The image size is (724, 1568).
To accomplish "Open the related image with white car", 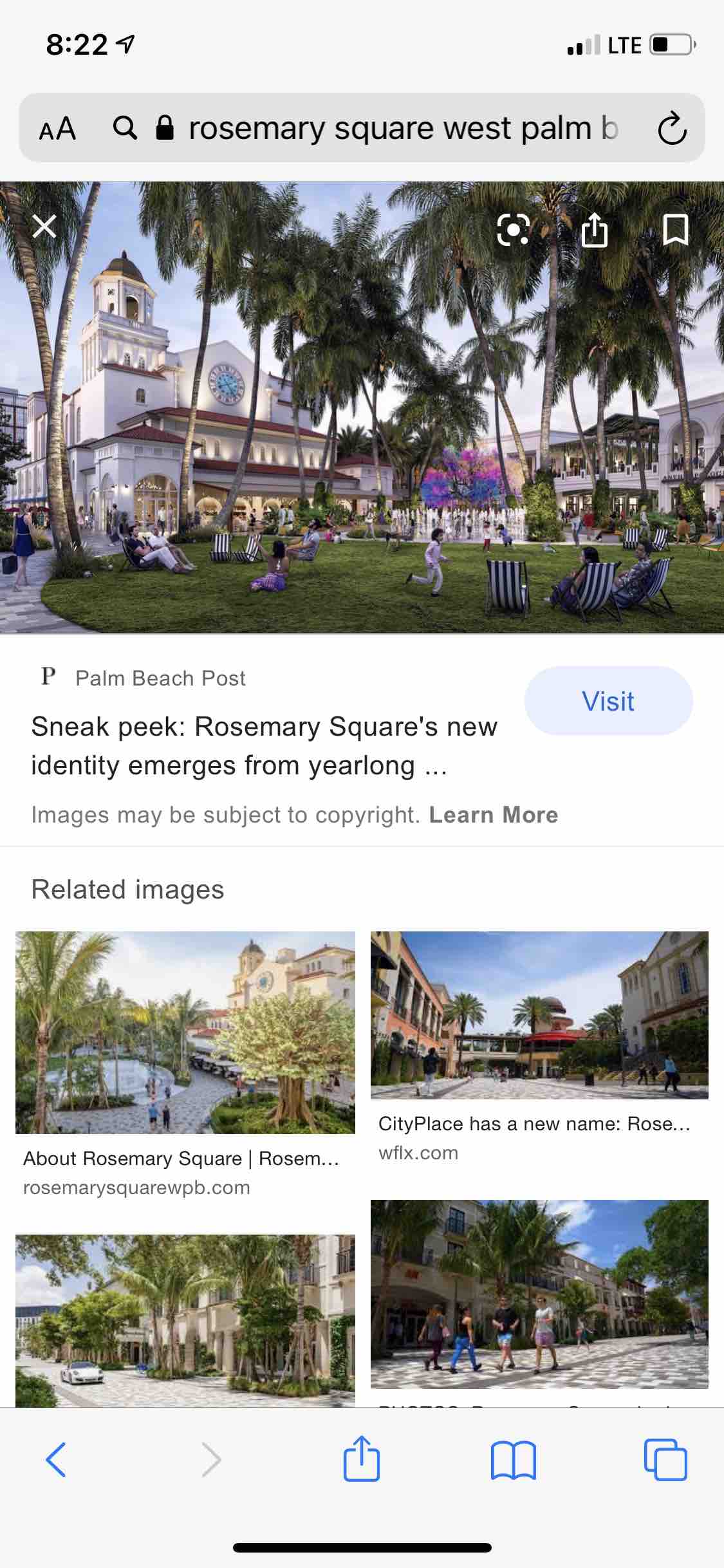I will [x=185, y=1319].
